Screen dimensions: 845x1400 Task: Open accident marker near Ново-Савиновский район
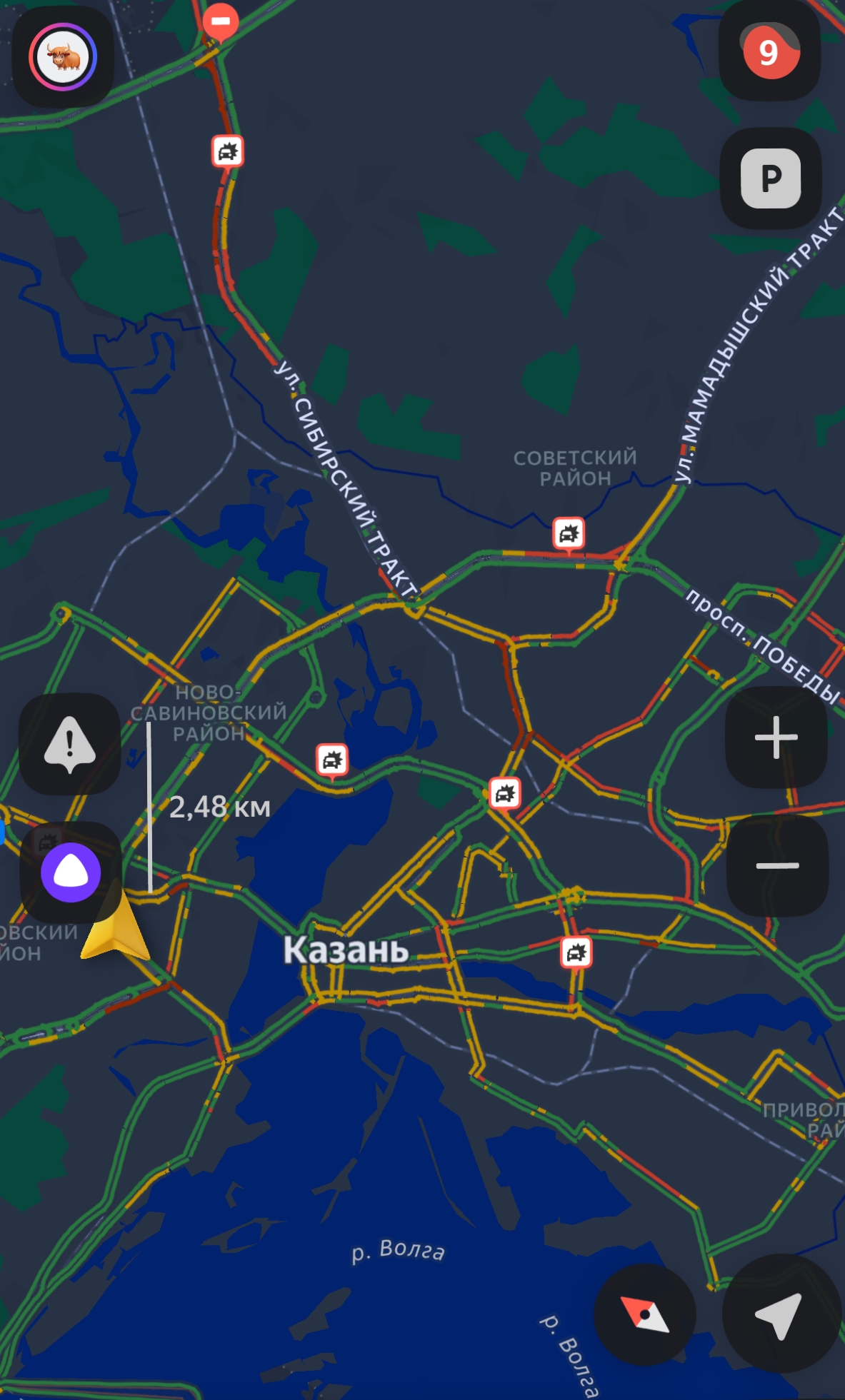[x=332, y=760]
